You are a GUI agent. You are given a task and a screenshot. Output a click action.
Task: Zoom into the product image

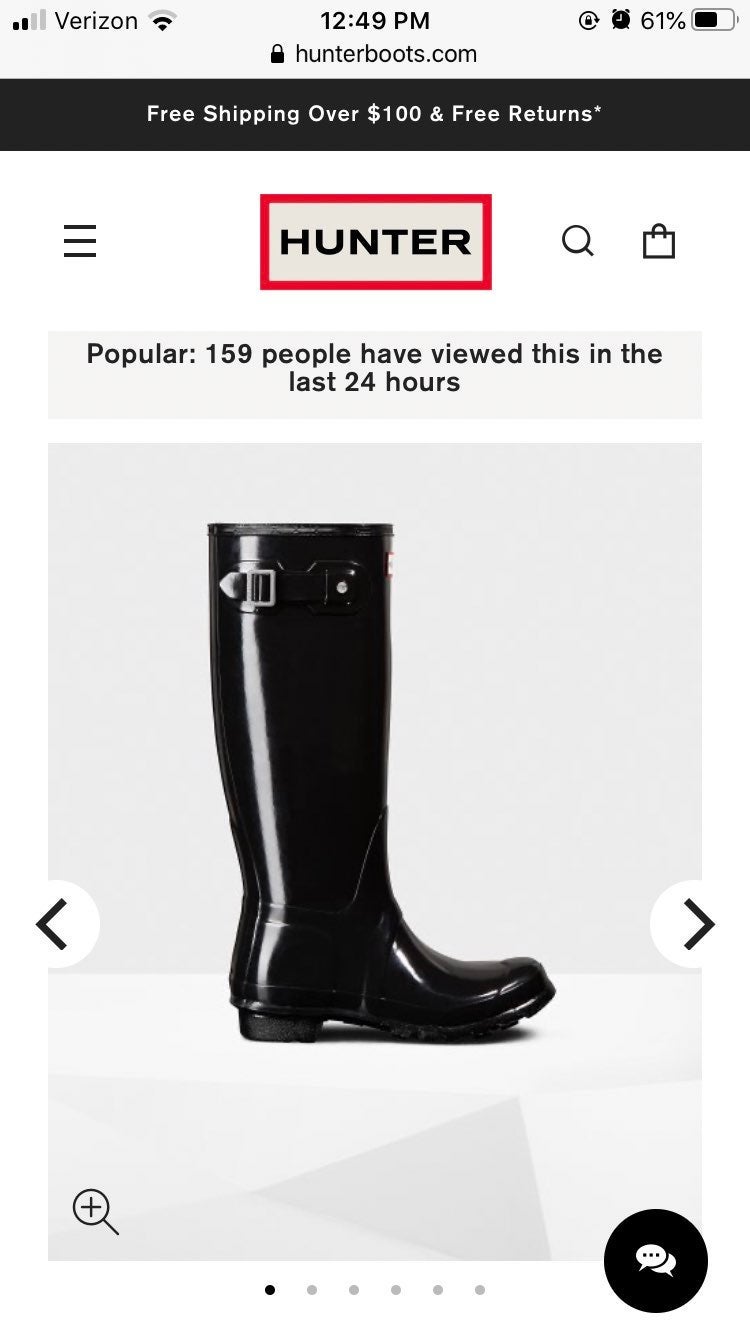(95, 1211)
